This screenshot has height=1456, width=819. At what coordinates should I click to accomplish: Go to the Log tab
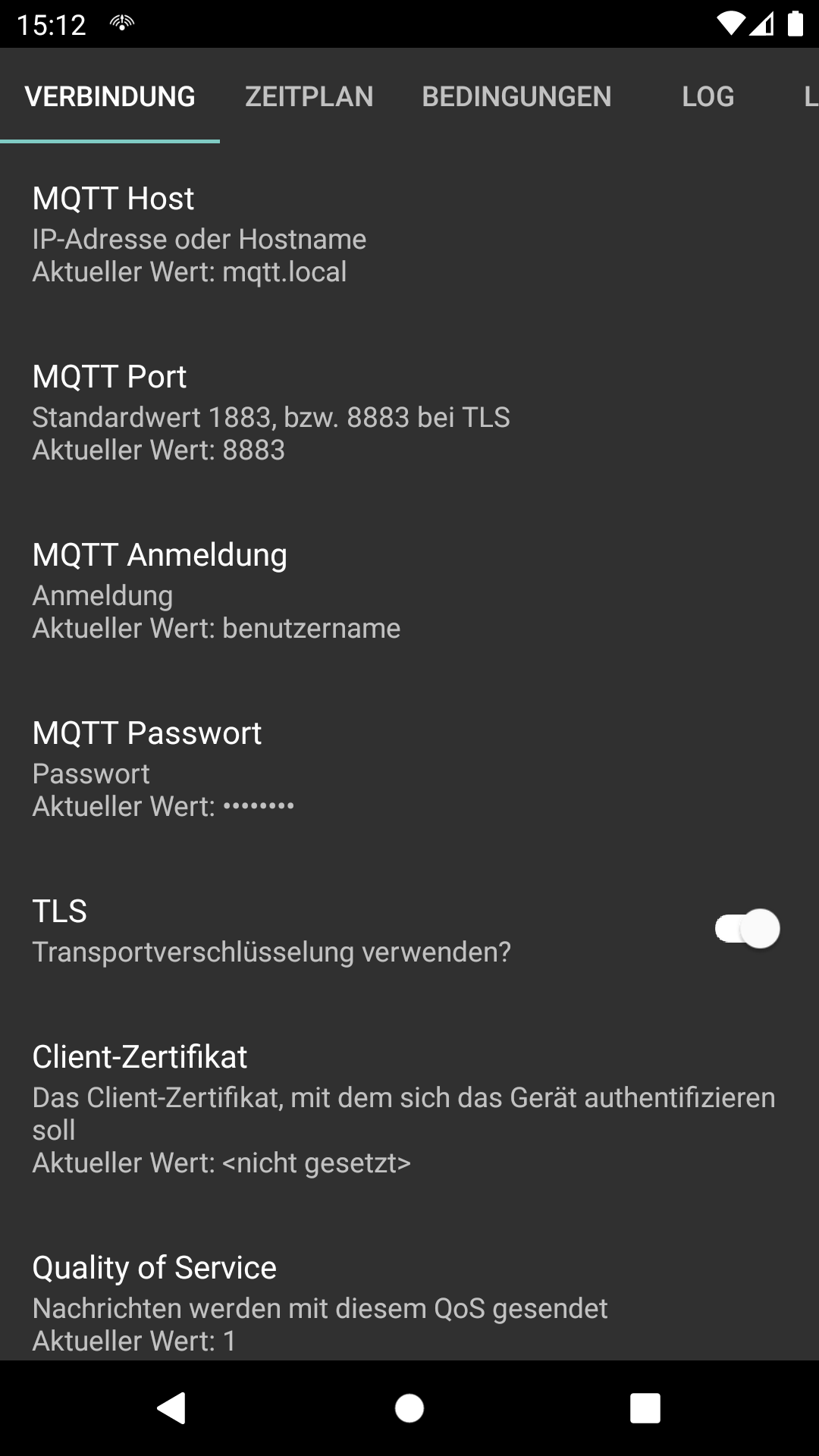click(708, 96)
